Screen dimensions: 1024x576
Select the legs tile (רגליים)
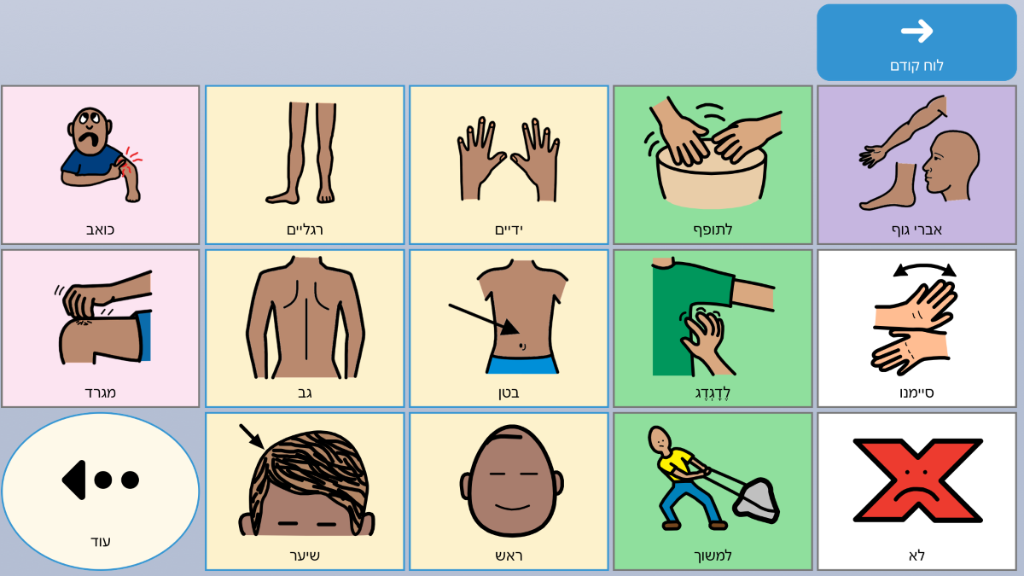pyautogui.click(x=304, y=165)
